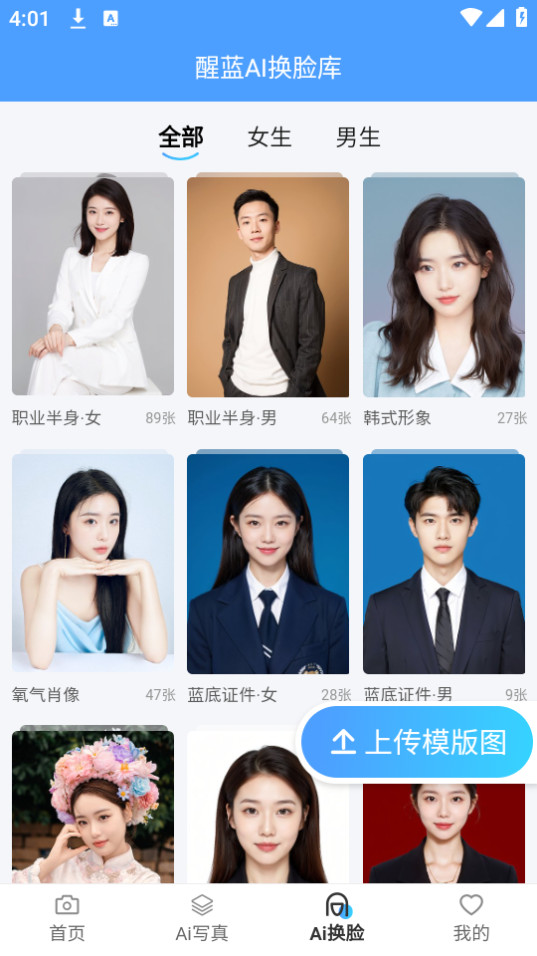
Task: Switch to the 女生 filter tab
Action: point(269,137)
